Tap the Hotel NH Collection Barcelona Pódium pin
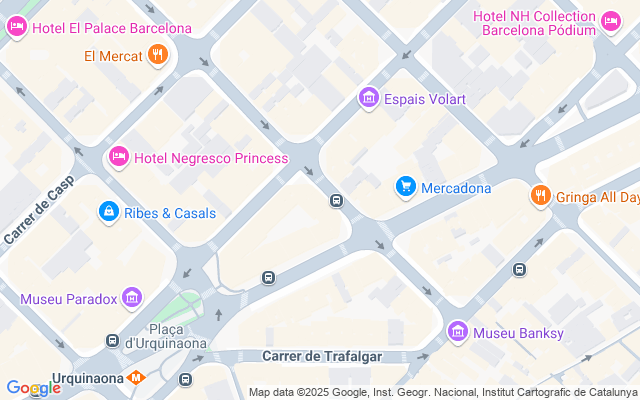Image resolution: width=640 pixels, height=400 pixels. 611,22
